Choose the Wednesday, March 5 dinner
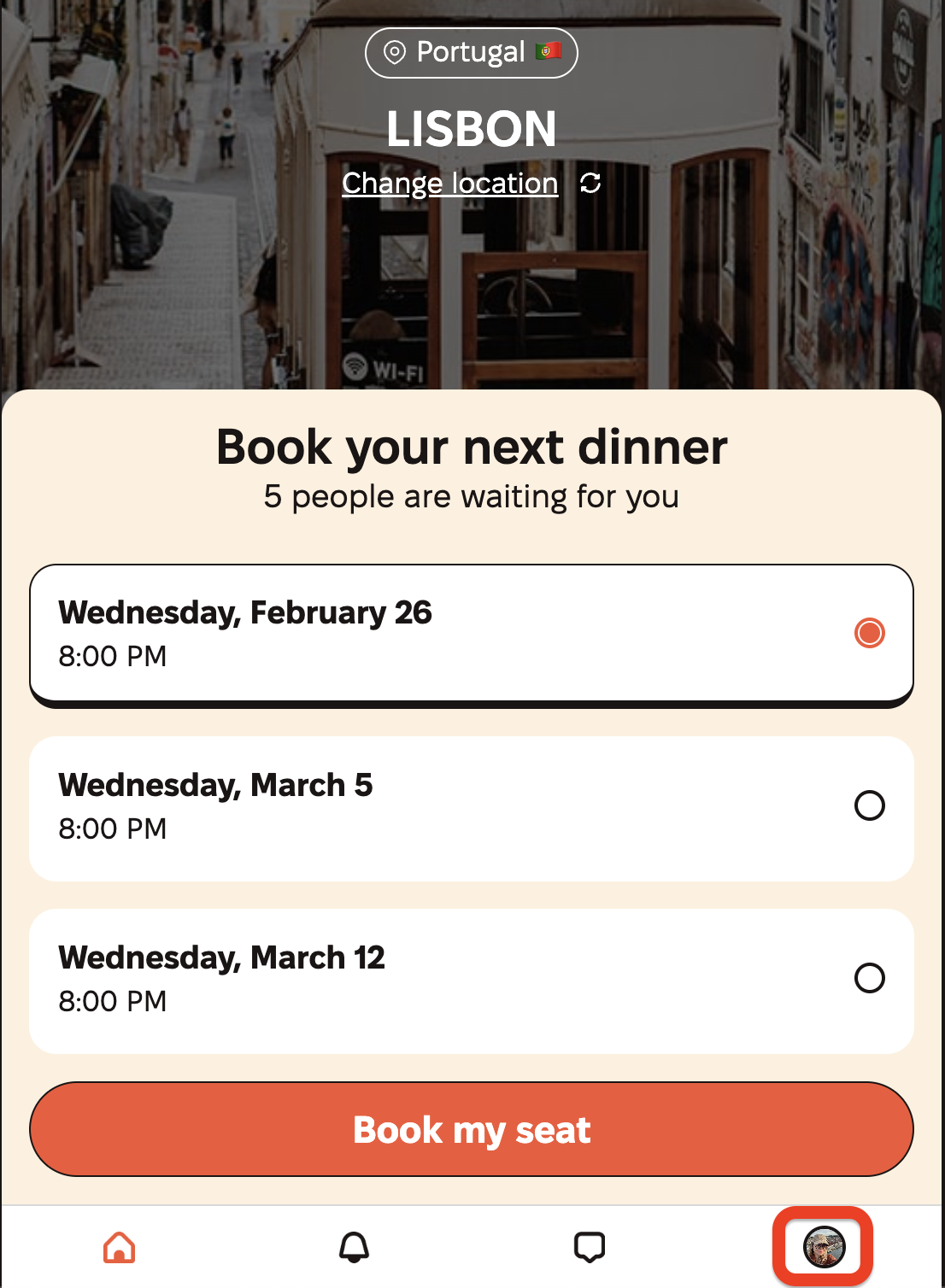Image resolution: width=945 pixels, height=1288 pixels. (471, 807)
